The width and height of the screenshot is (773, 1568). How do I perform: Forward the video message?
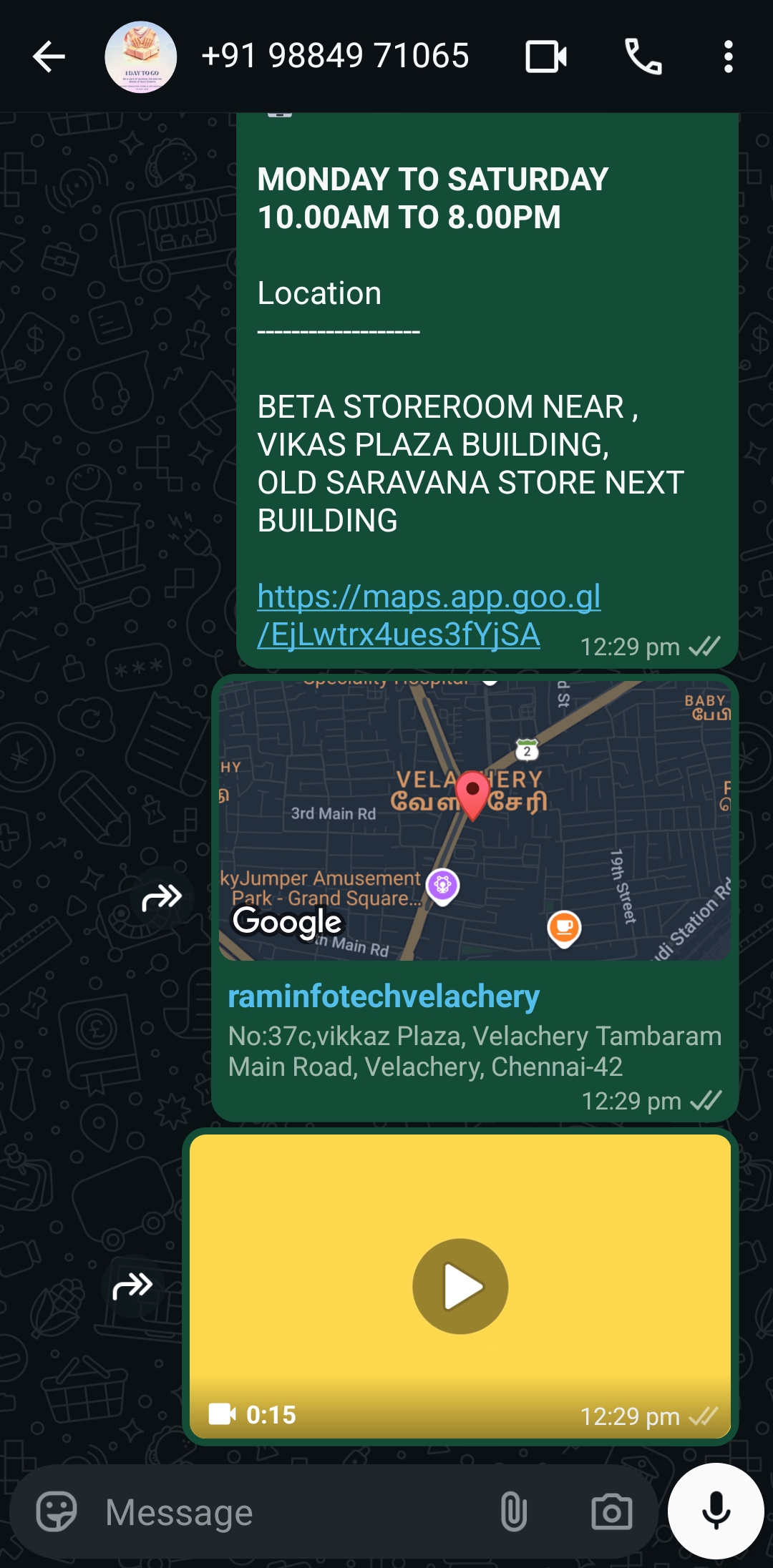132,1286
